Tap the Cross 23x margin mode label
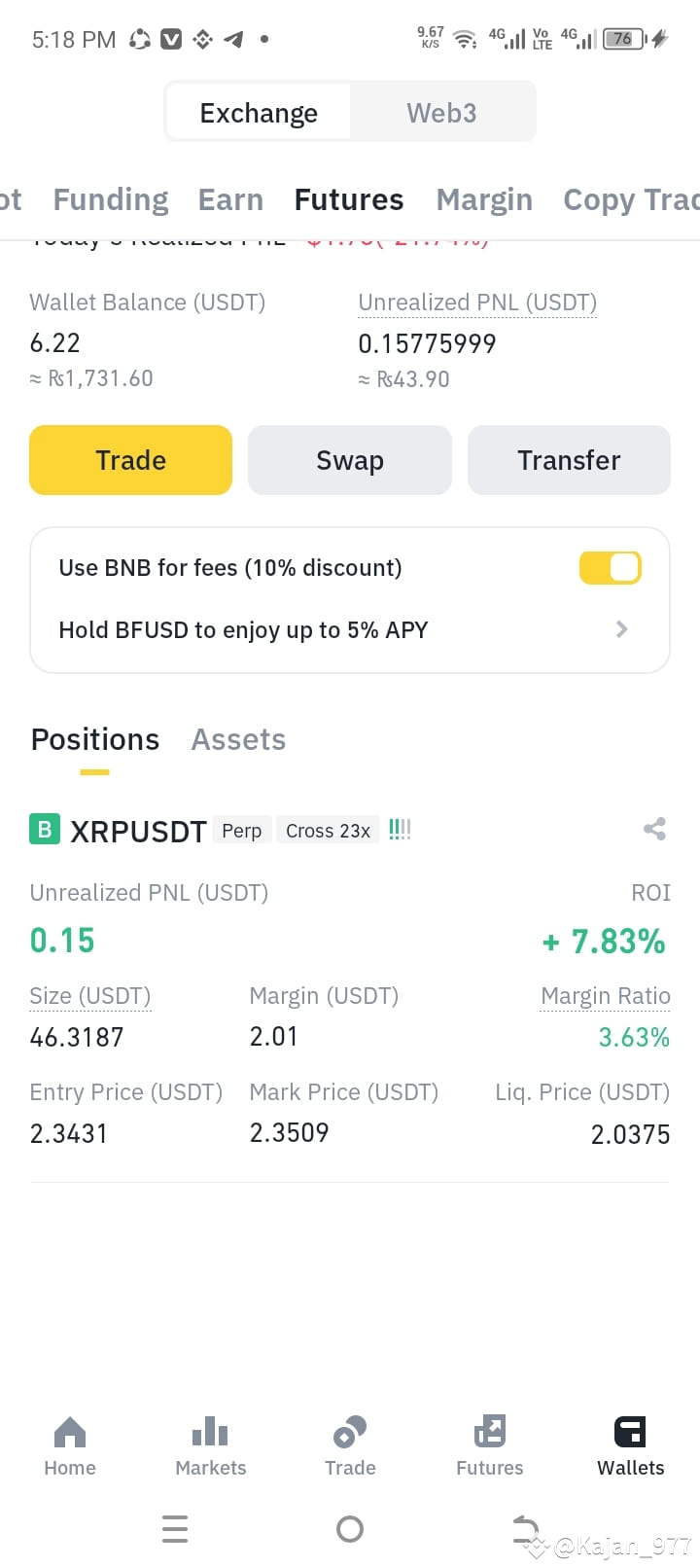700x1568 pixels. pos(328,830)
